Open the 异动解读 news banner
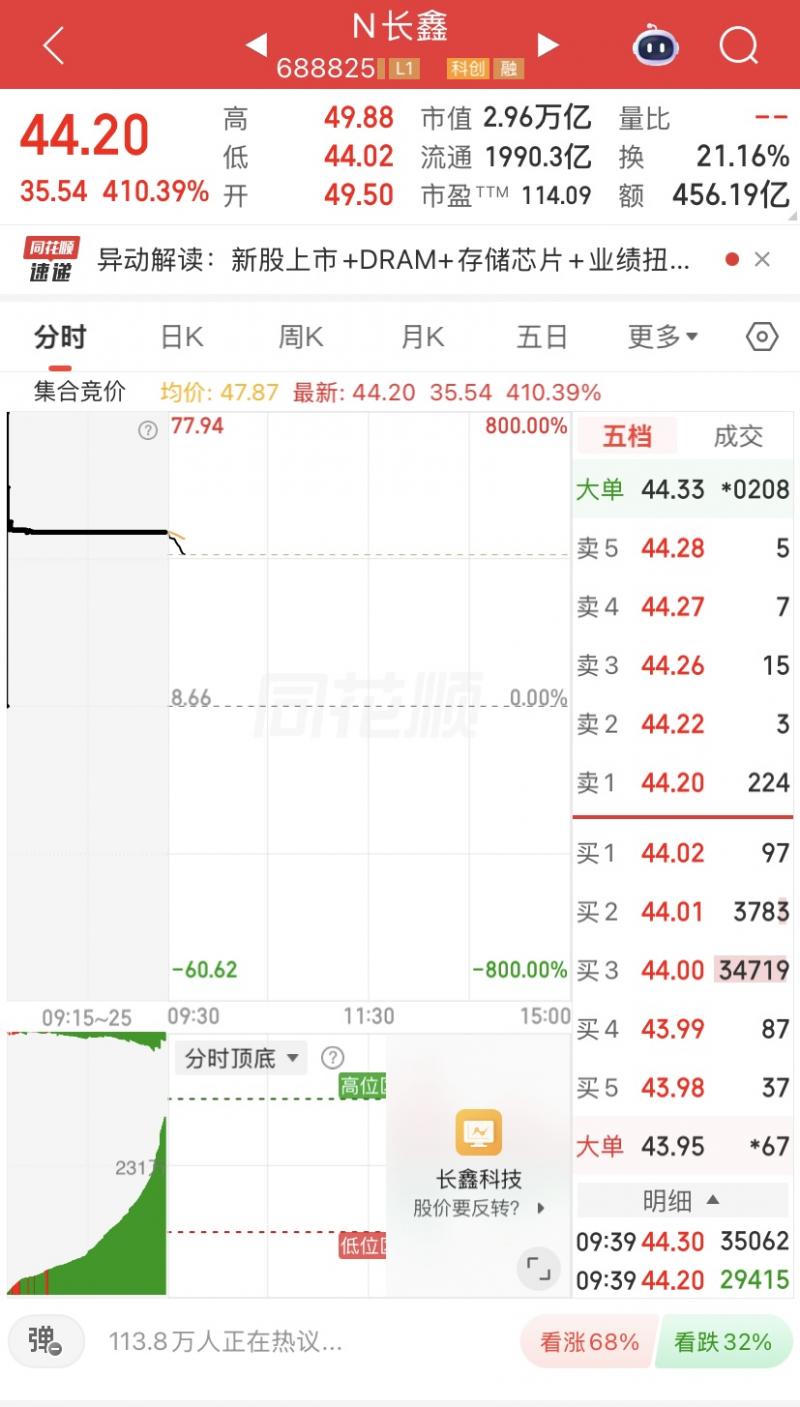This screenshot has width=800, height=1407. pos(392,261)
